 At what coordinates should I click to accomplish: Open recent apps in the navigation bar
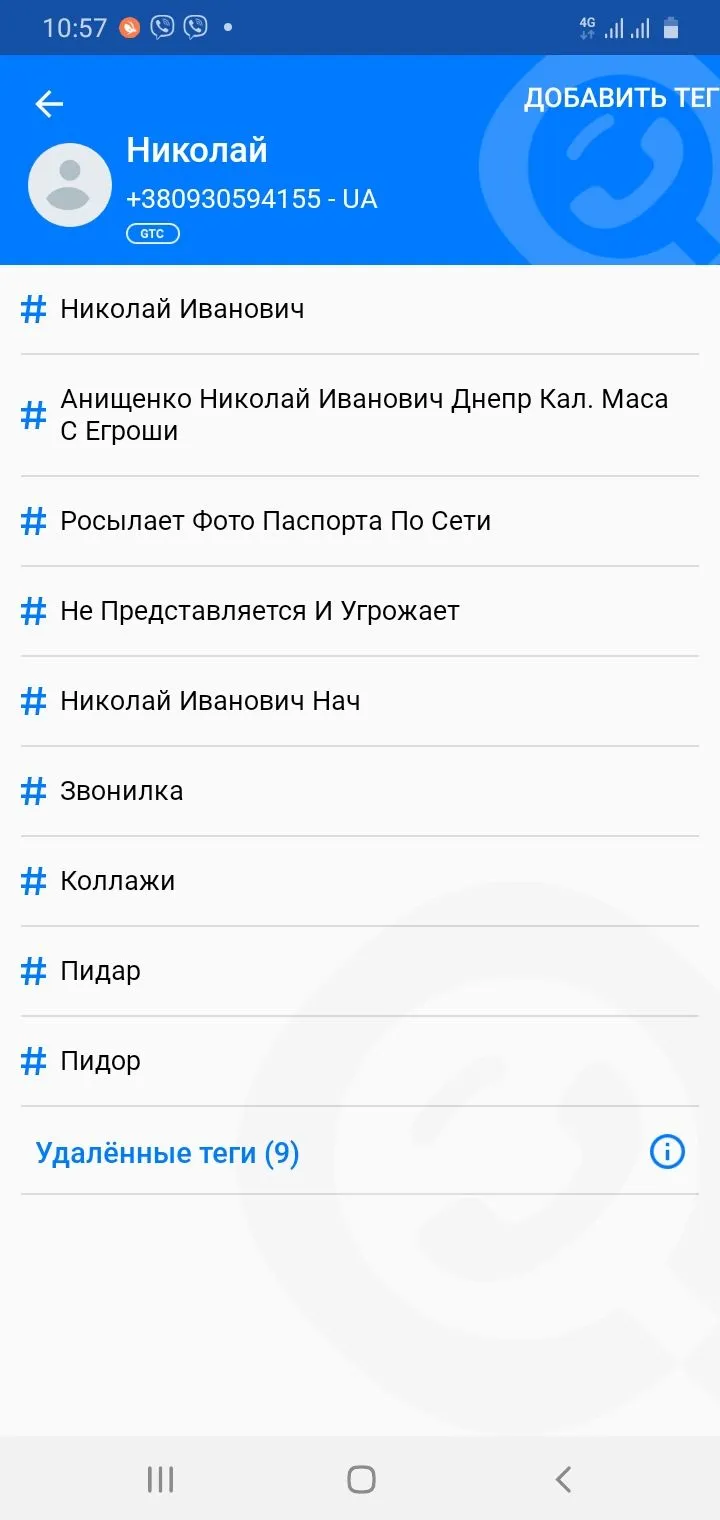160,1479
